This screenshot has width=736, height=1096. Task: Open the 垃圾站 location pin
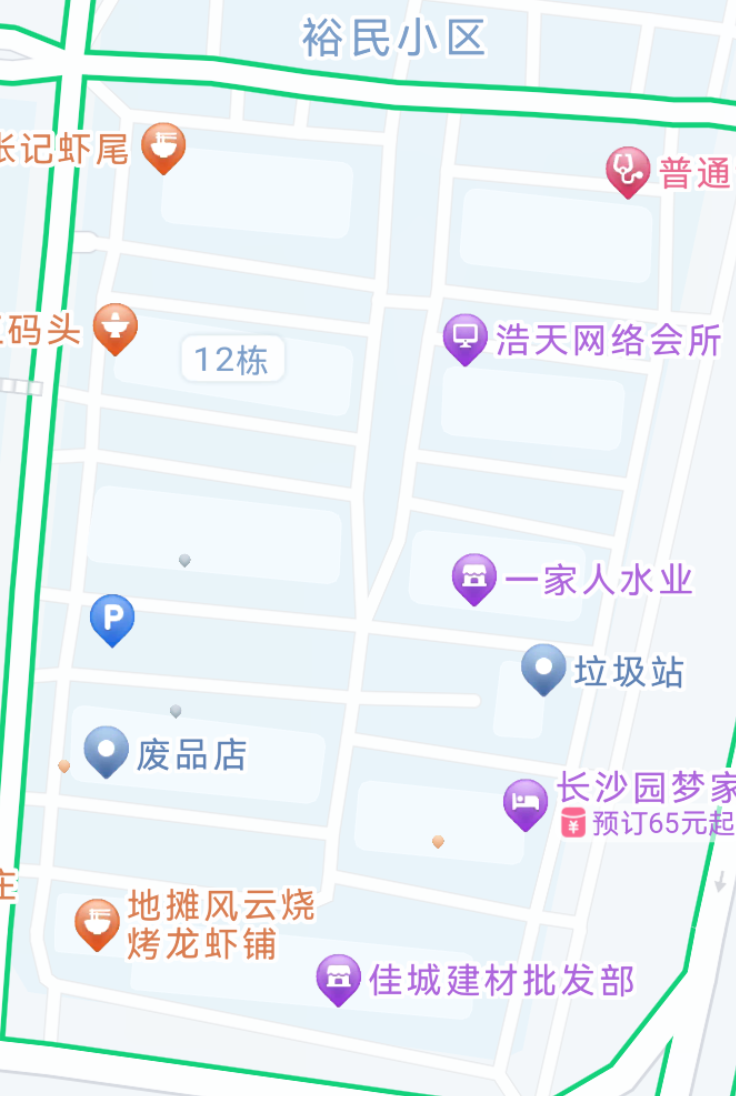click(x=544, y=667)
